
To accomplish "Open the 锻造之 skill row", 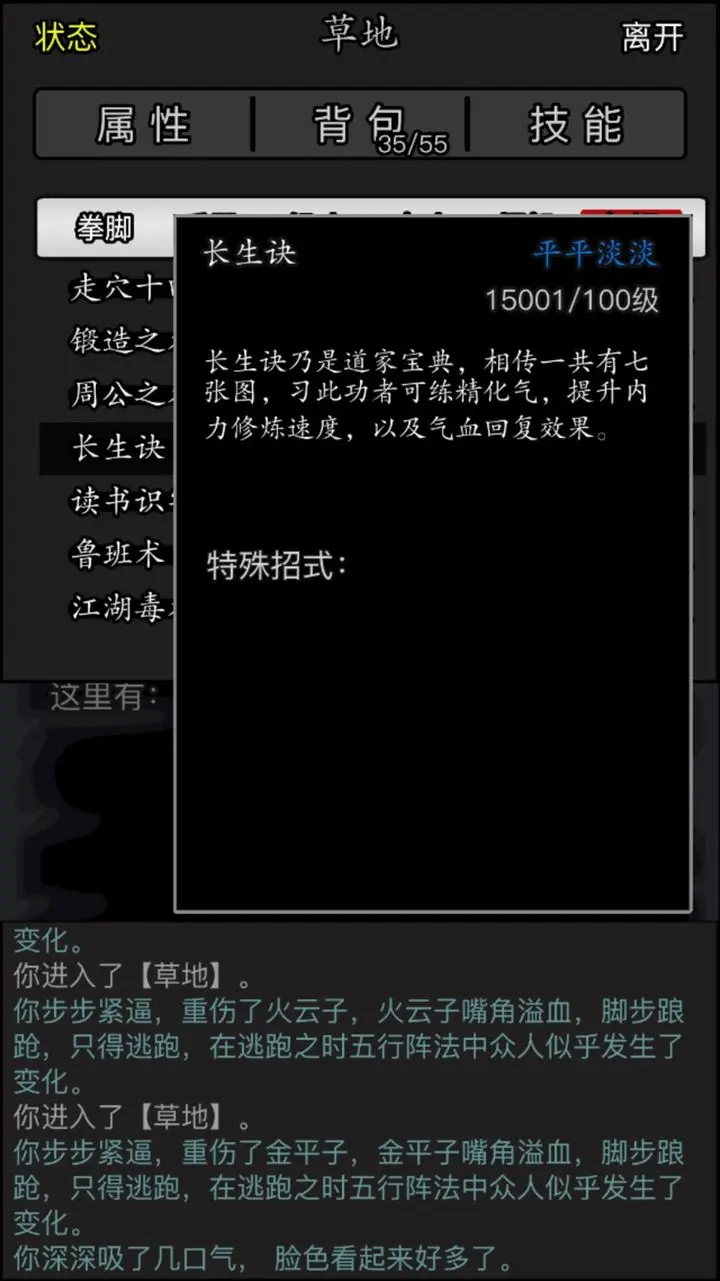I will coord(116,342).
